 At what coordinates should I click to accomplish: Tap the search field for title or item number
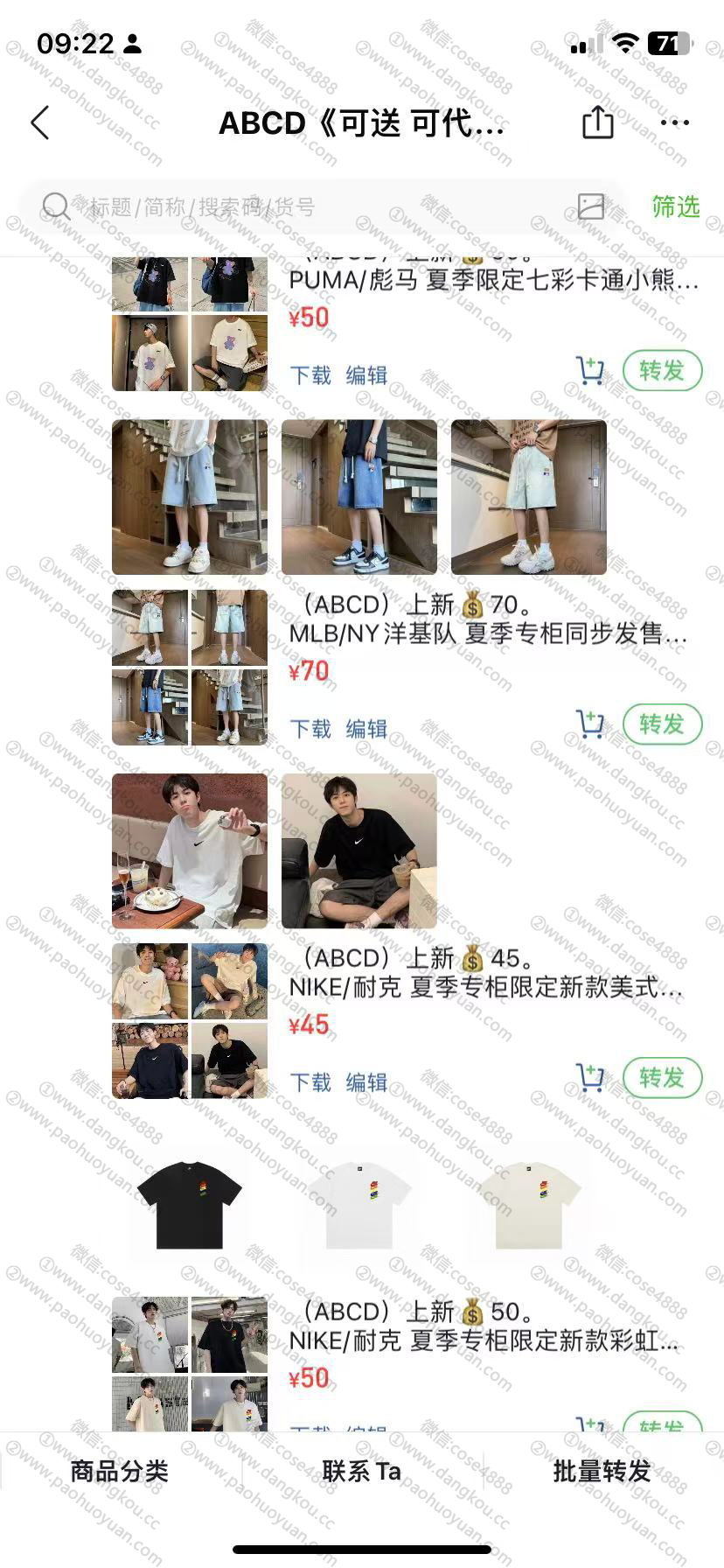tap(306, 207)
